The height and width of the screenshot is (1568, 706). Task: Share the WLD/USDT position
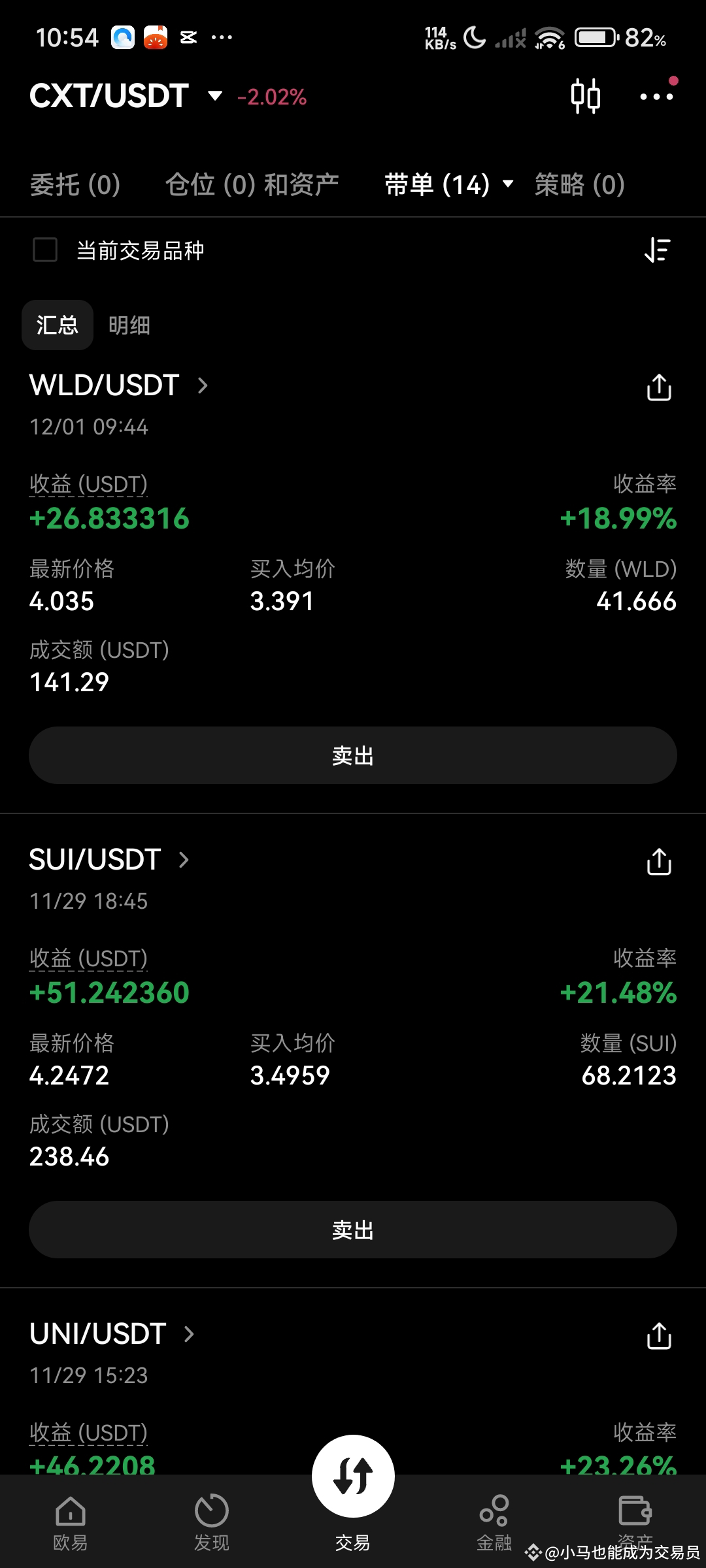click(x=659, y=387)
